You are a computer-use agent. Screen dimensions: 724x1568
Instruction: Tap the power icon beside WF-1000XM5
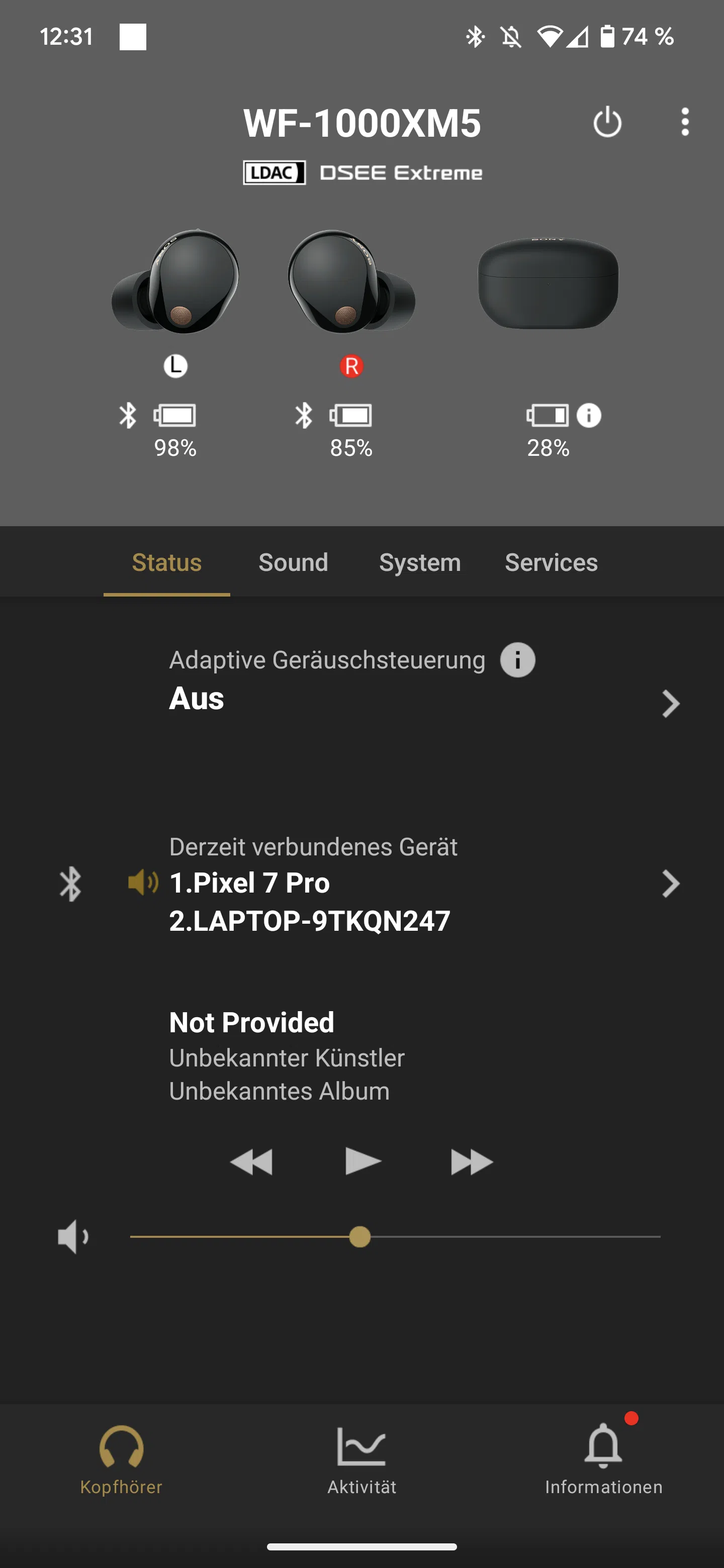[x=607, y=122]
